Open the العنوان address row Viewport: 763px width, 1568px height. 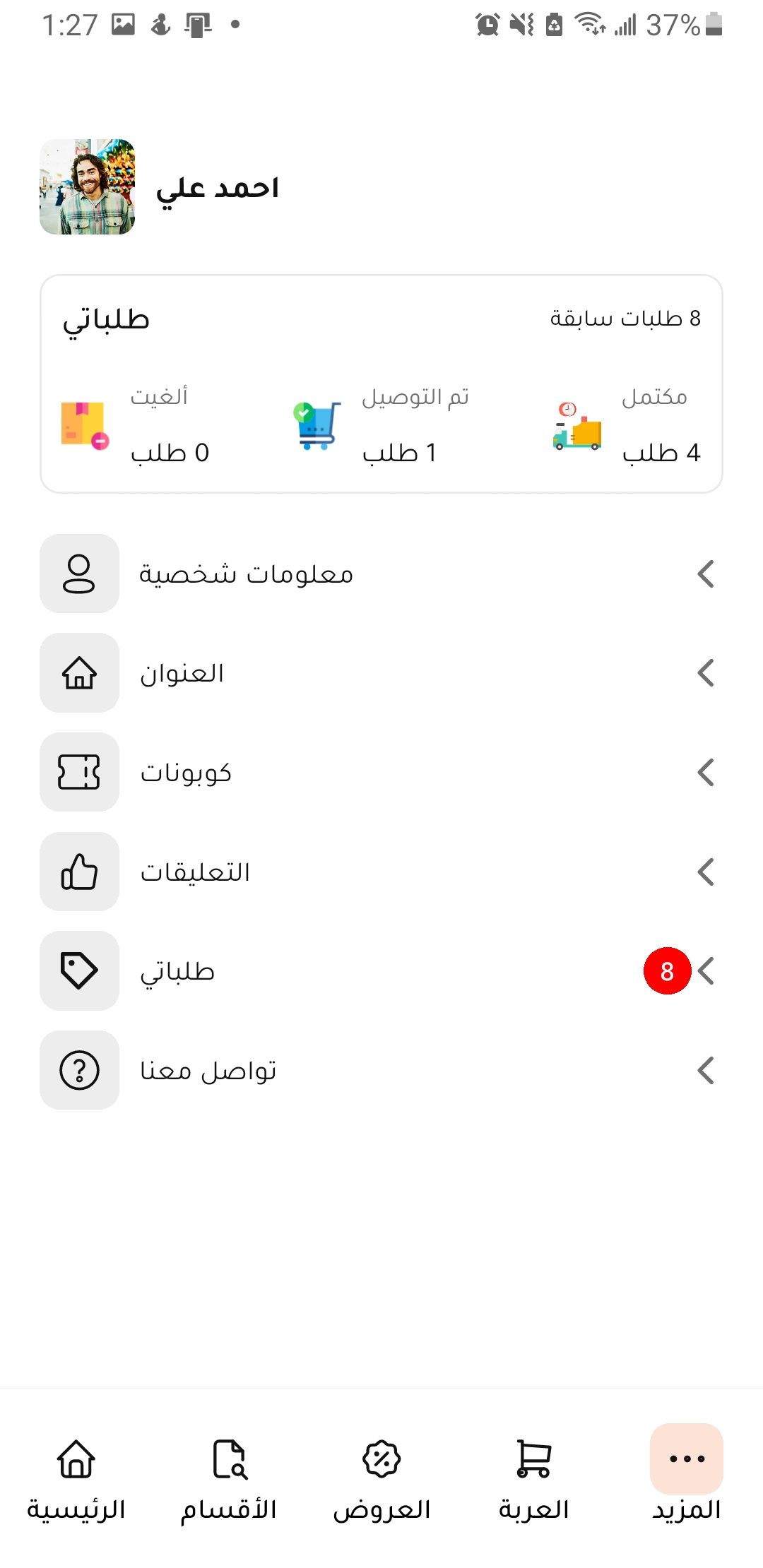pyautogui.click(x=381, y=673)
